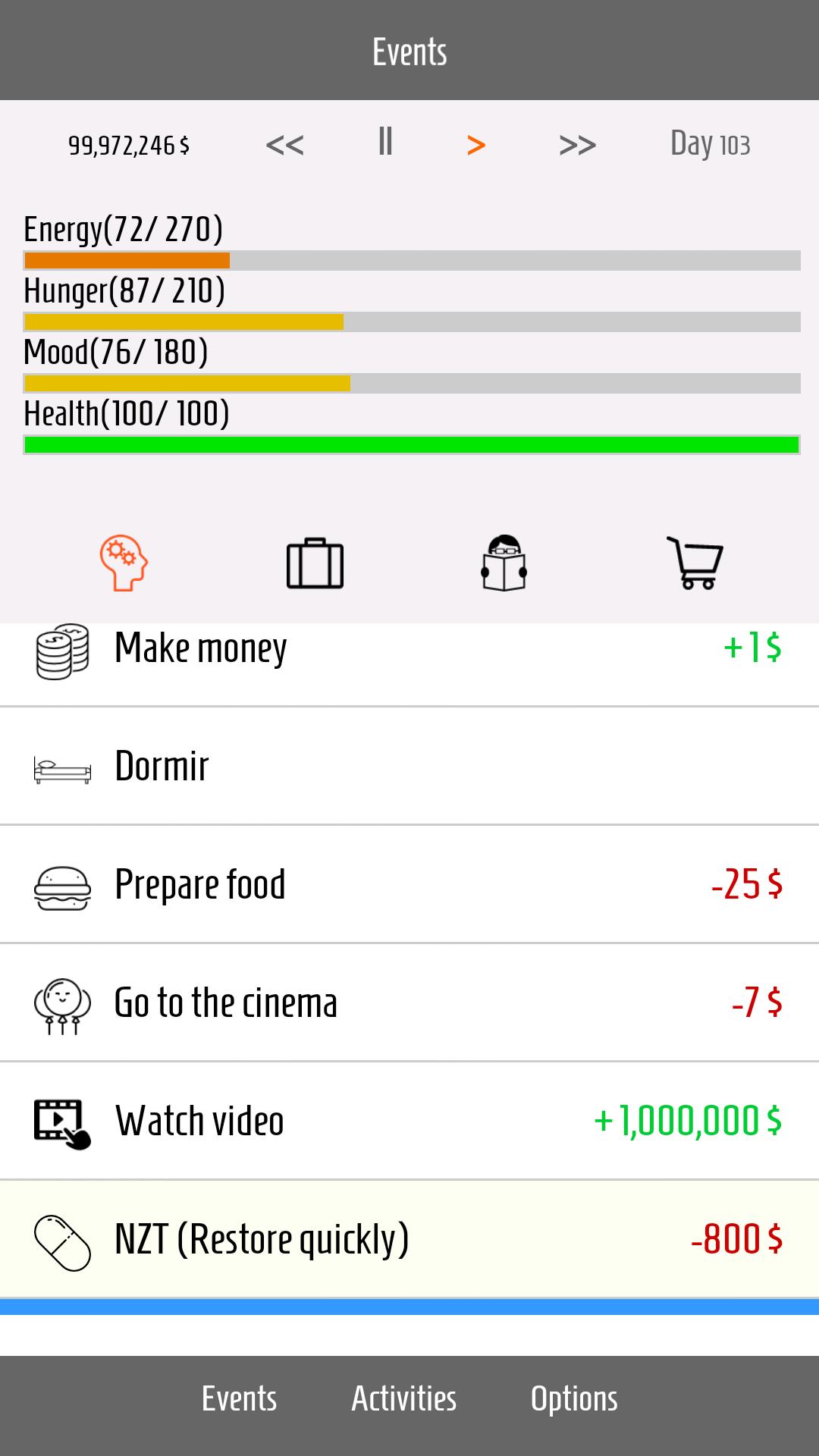Select the brain activities tab icon

click(124, 563)
